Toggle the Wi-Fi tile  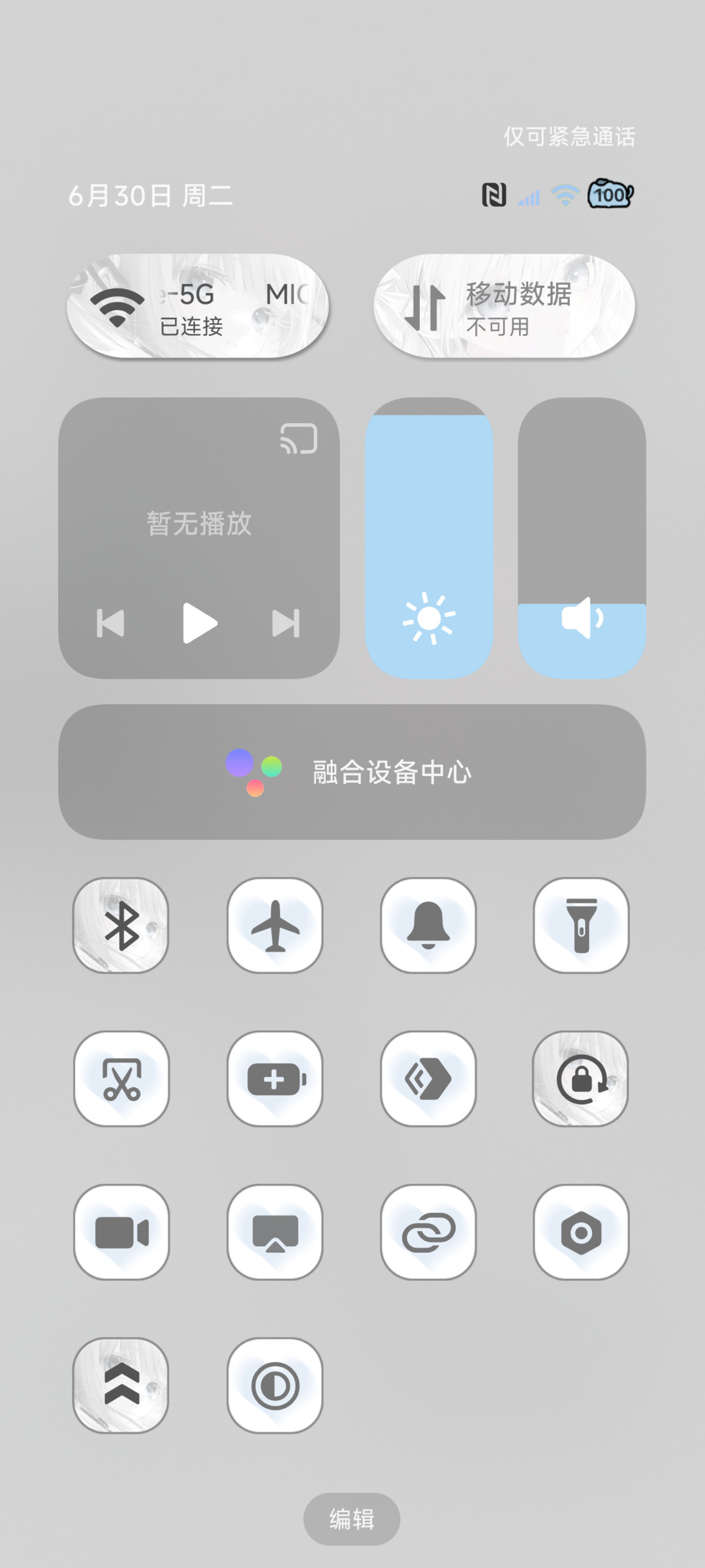point(198,306)
